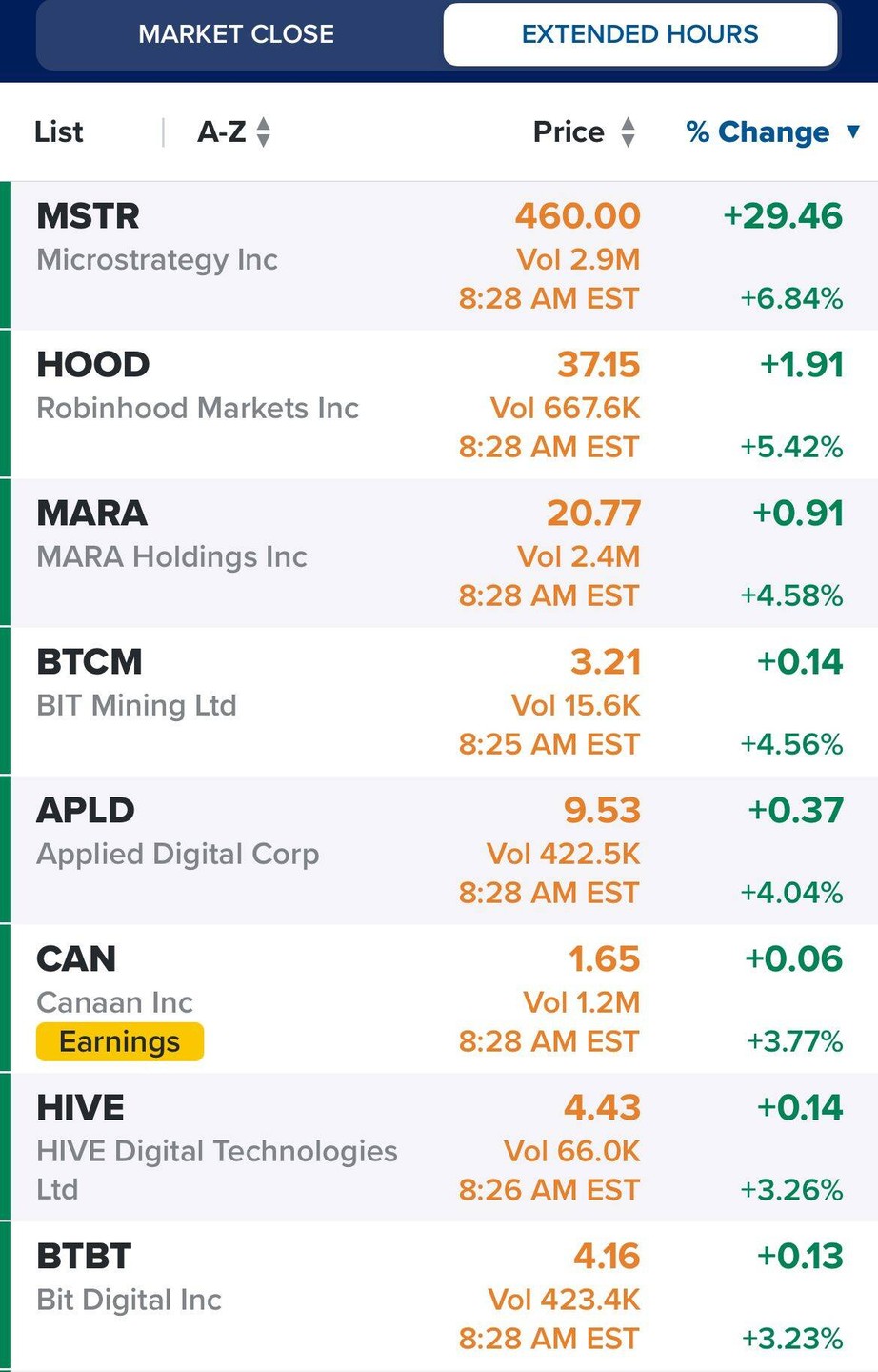The width and height of the screenshot is (878, 1372).
Task: Switch to the Market Close tab
Action: [236, 35]
